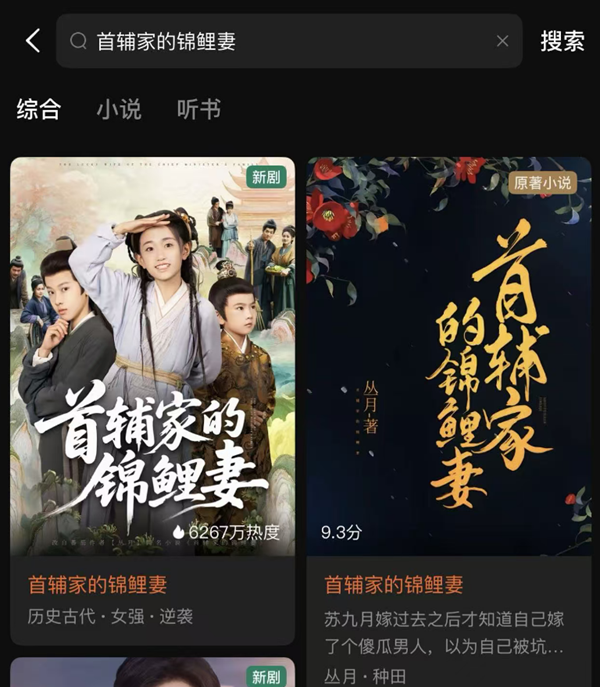Switch to the 小说 tab
The height and width of the screenshot is (687, 600).
click(x=119, y=109)
